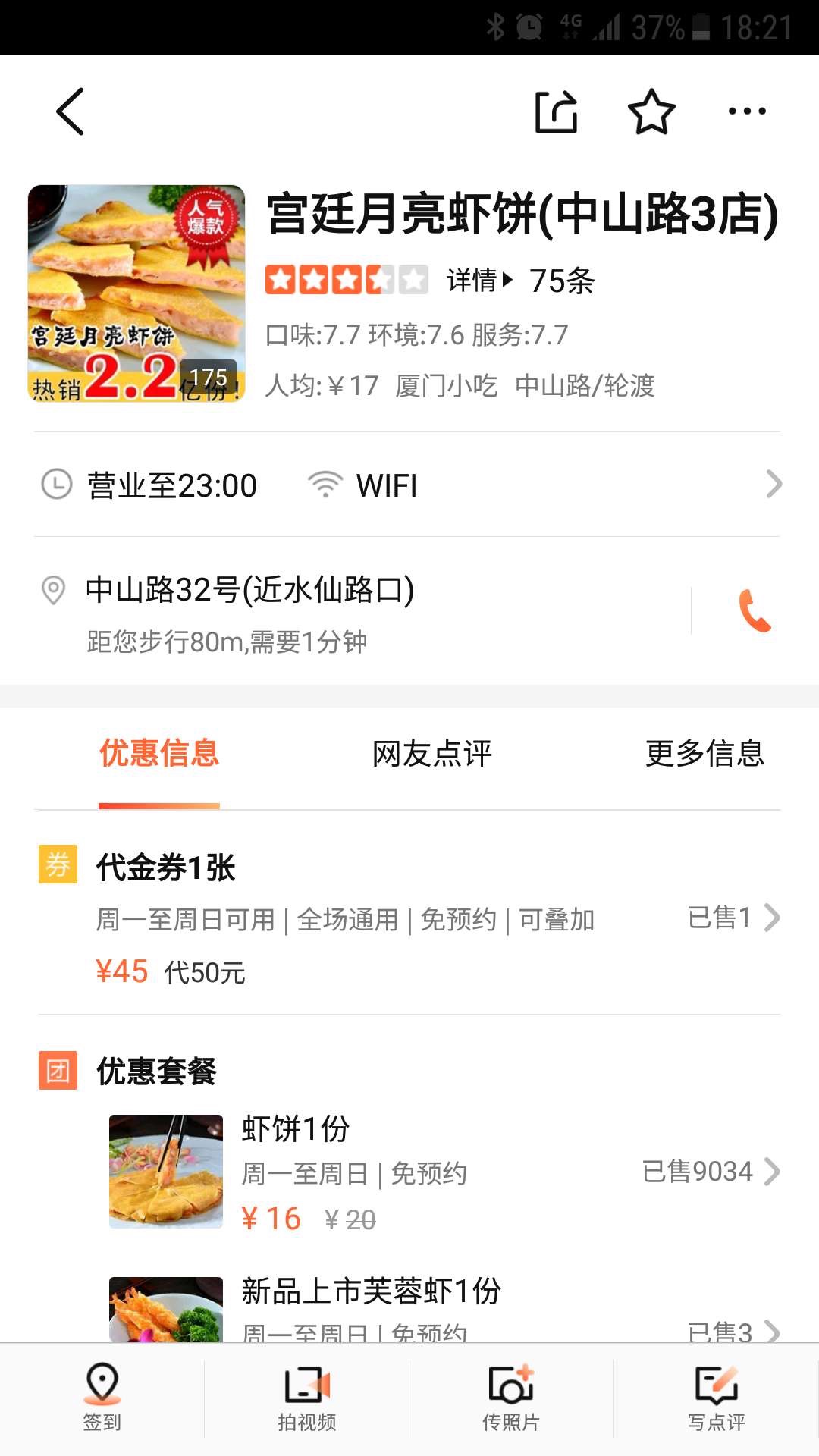Switch to the 更多信息 tab
819x1456 pixels.
[x=704, y=754]
